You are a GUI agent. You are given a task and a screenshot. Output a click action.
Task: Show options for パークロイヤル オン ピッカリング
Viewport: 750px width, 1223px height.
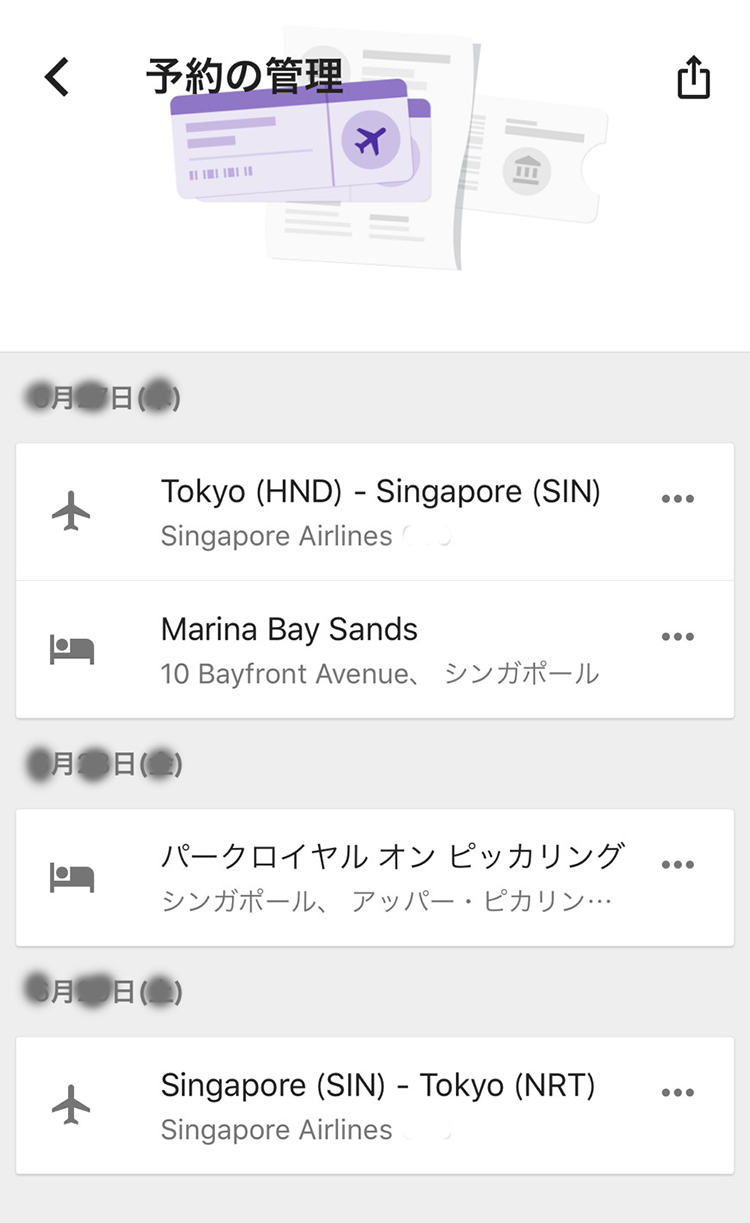pos(678,865)
